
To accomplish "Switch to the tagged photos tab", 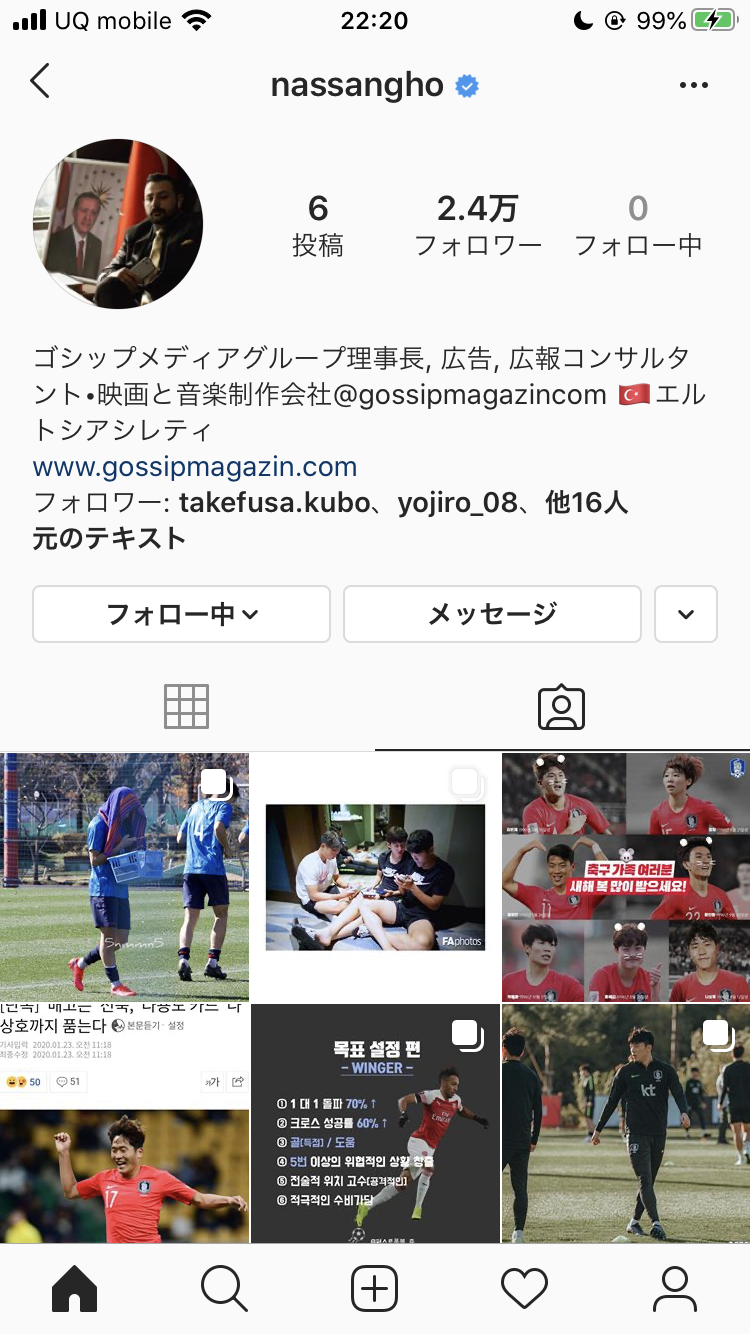I will pyautogui.click(x=561, y=707).
